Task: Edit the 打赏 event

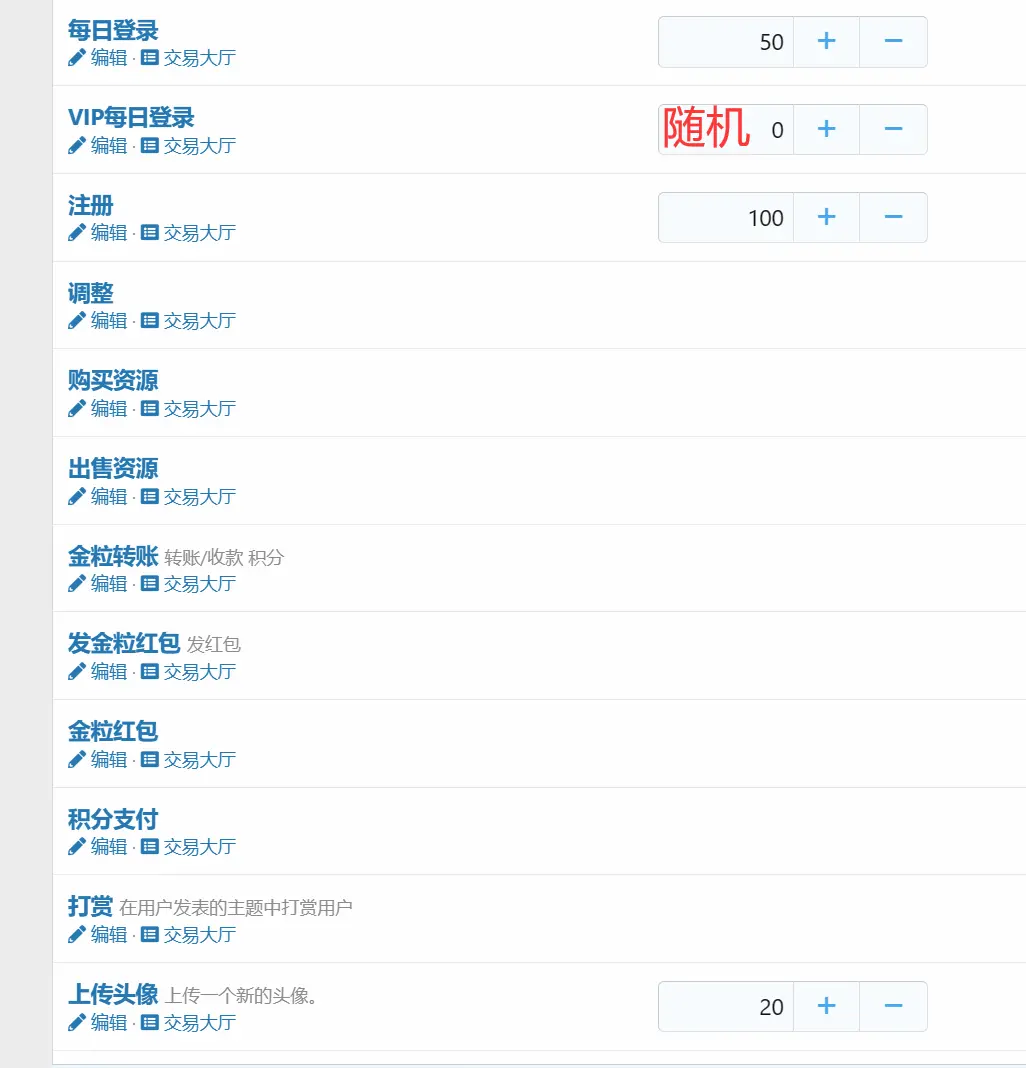Action: (98, 935)
